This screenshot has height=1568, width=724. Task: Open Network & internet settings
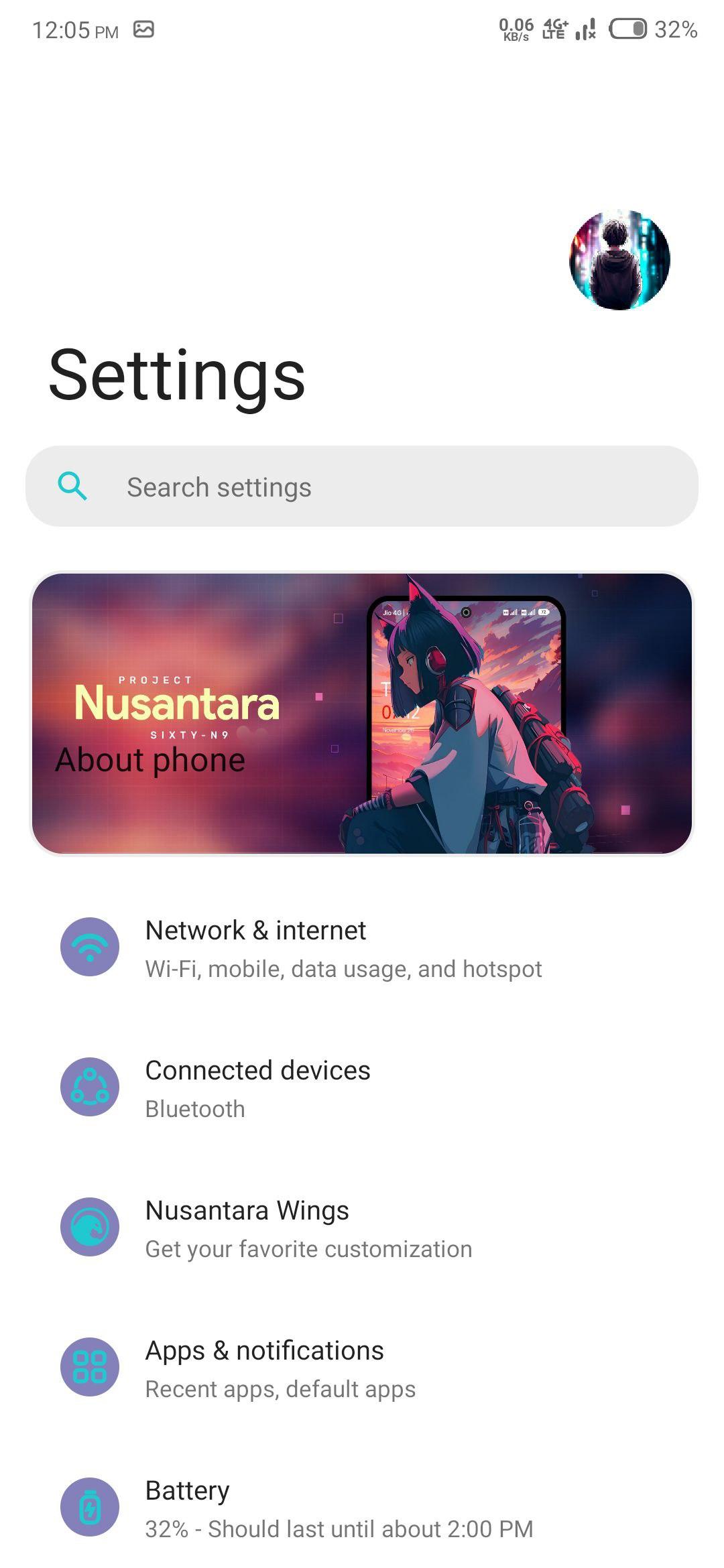pyautogui.click(x=362, y=948)
